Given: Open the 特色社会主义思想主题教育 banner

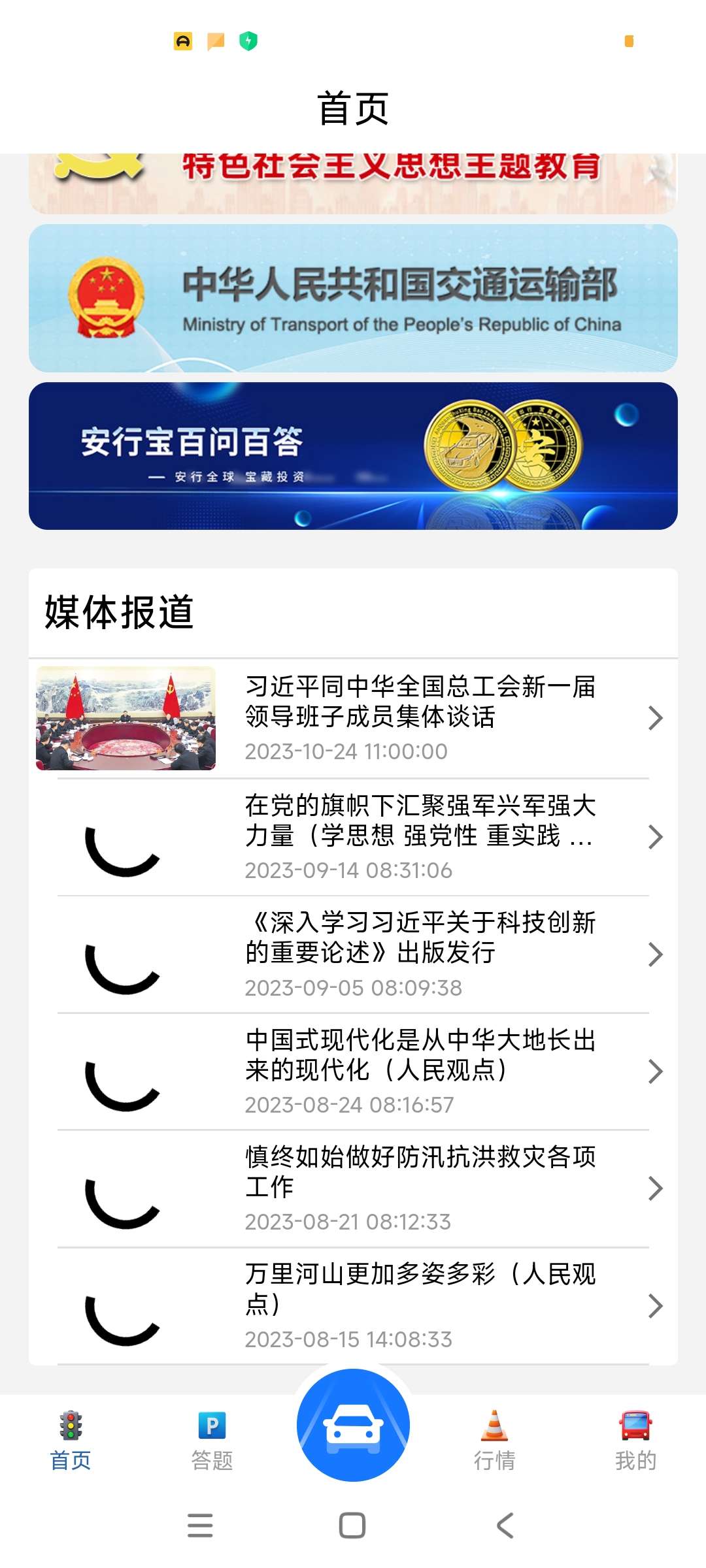Looking at the screenshot, I should [x=353, y=184].
